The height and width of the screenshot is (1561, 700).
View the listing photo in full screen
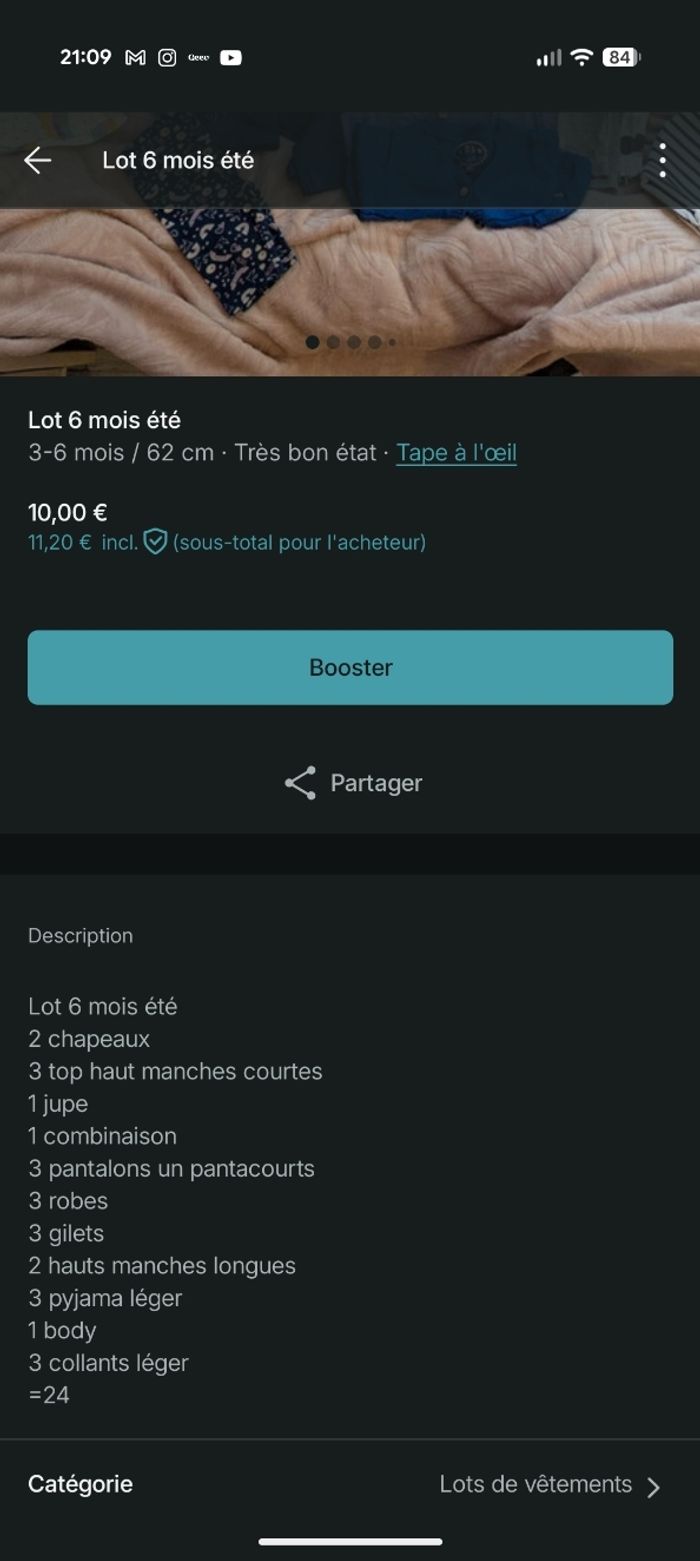[x=350, y=280]
